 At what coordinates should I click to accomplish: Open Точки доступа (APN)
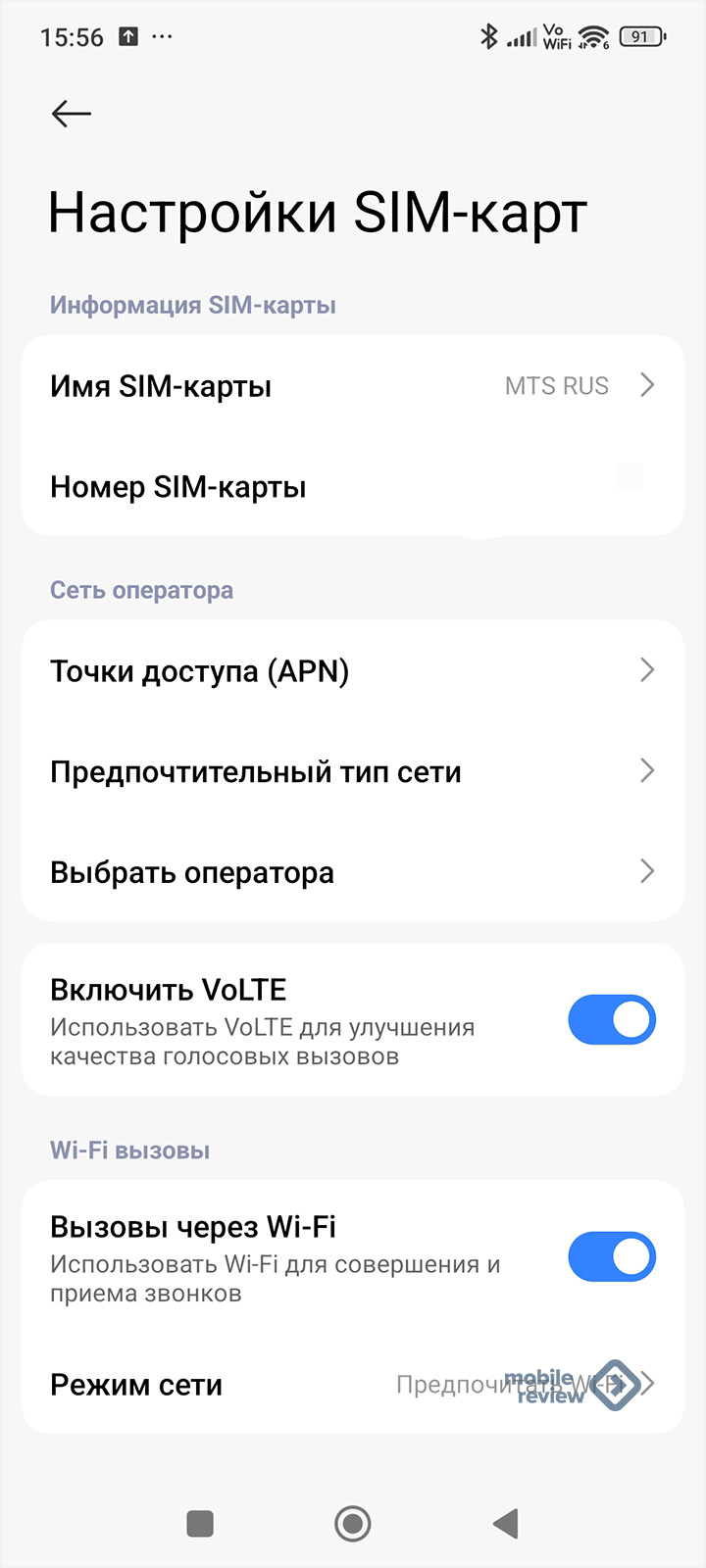tap(353, 671)
